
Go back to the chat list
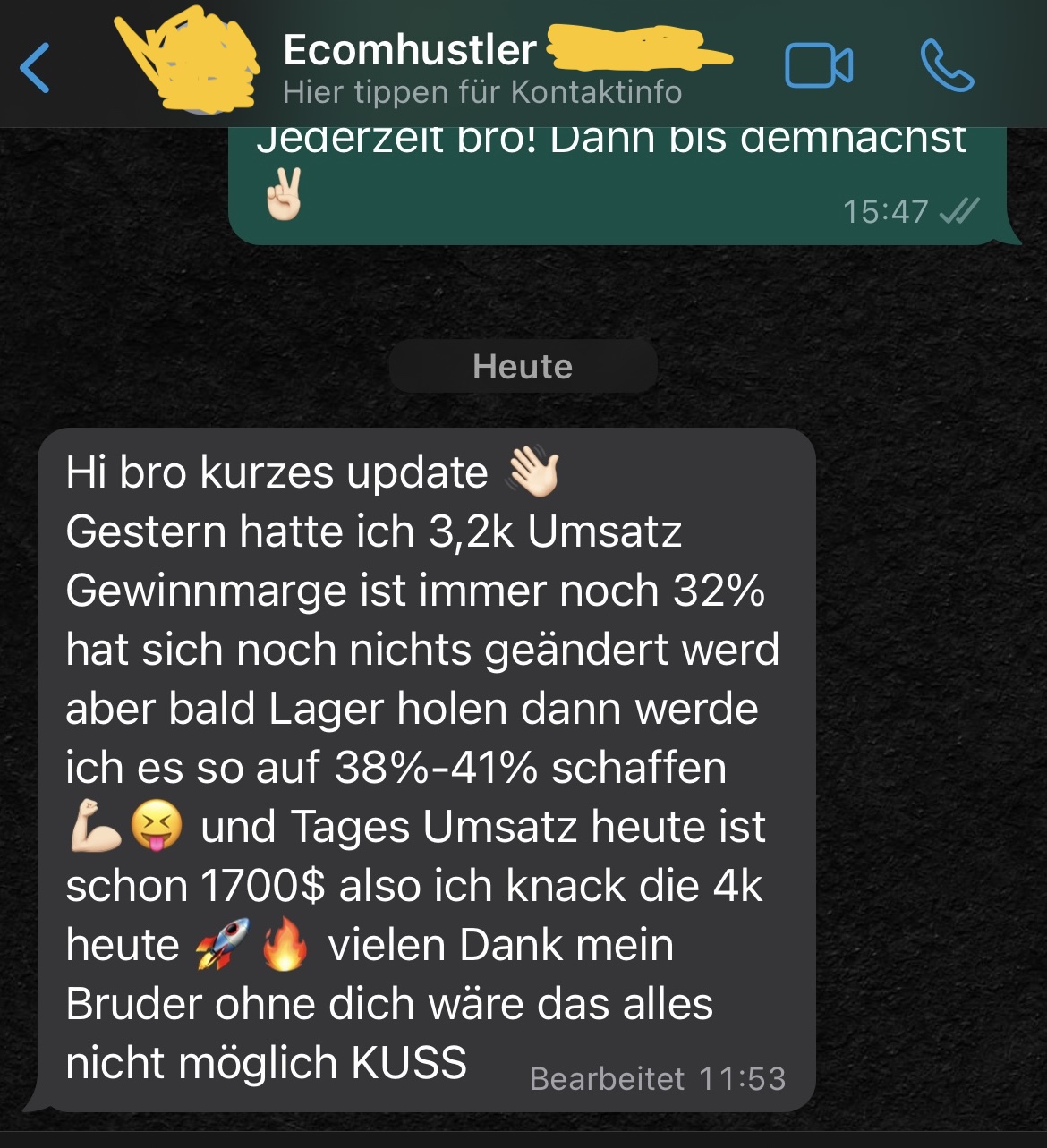pos(36,68)
